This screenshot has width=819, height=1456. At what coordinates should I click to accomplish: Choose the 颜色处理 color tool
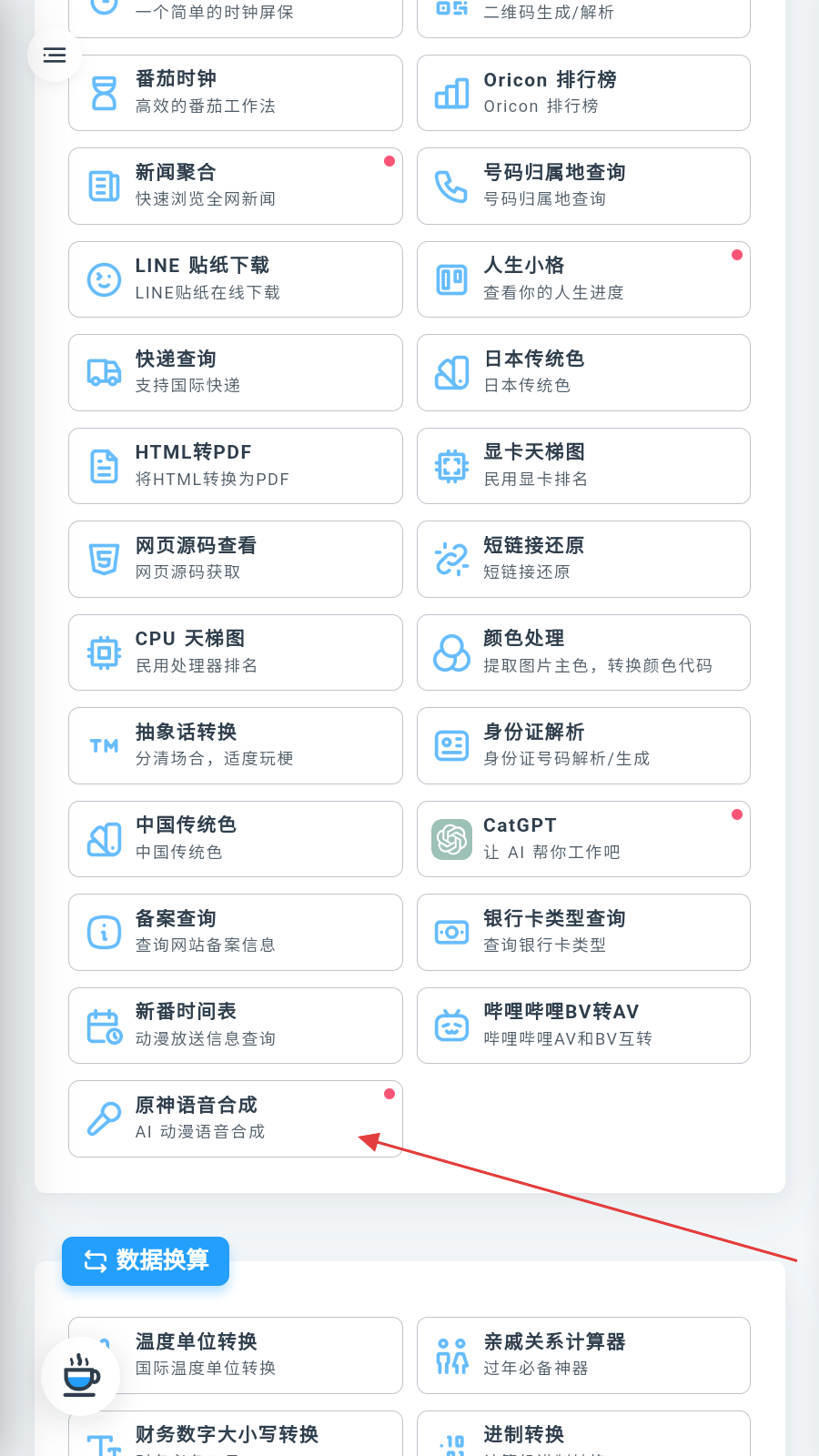pos(583,652)
